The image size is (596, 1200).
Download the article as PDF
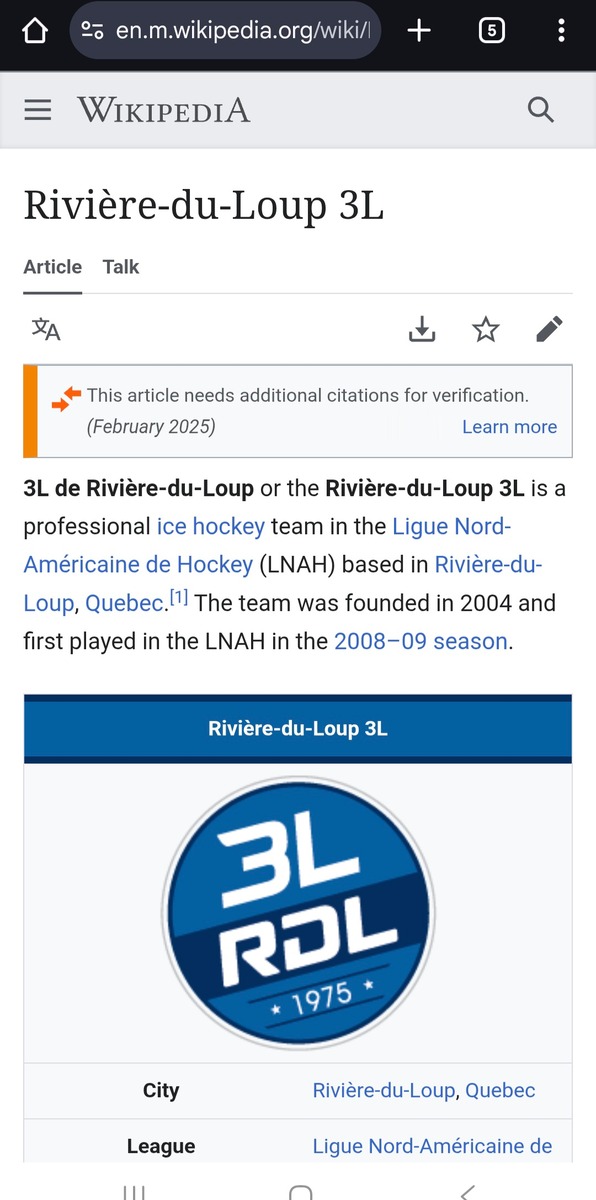pos(422,329)
